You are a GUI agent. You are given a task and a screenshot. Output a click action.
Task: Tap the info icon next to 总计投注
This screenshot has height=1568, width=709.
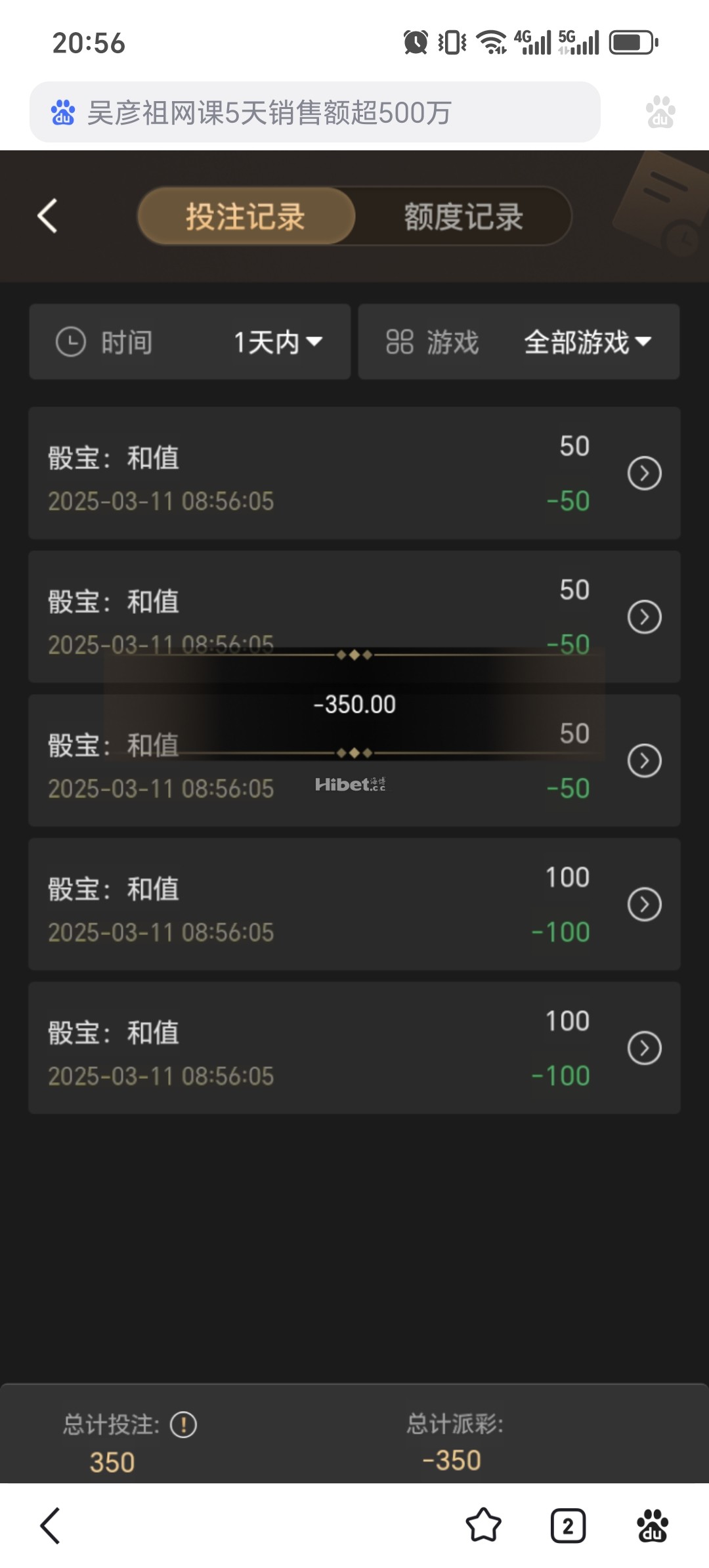coord(183,1425)
